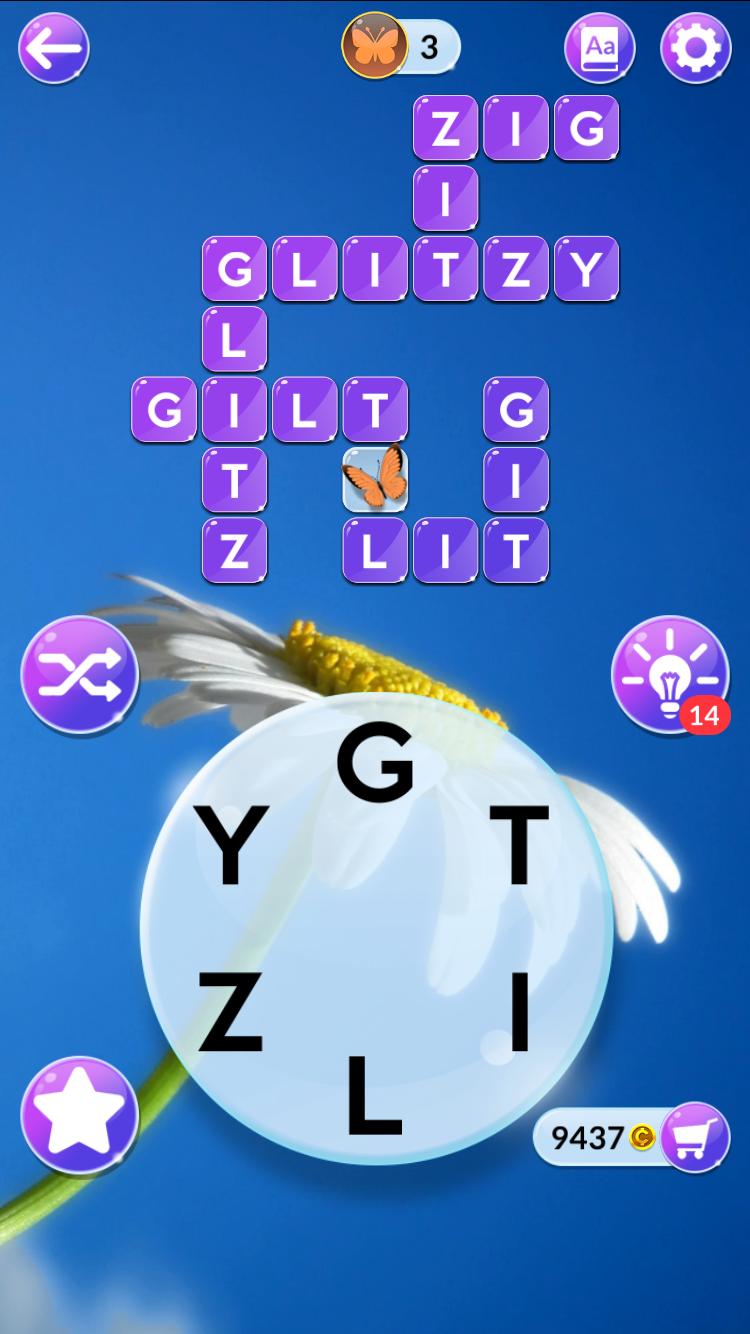The image size is (750, 1334).
Task: Go back with the arrow button
Action: tap(54, 48)
